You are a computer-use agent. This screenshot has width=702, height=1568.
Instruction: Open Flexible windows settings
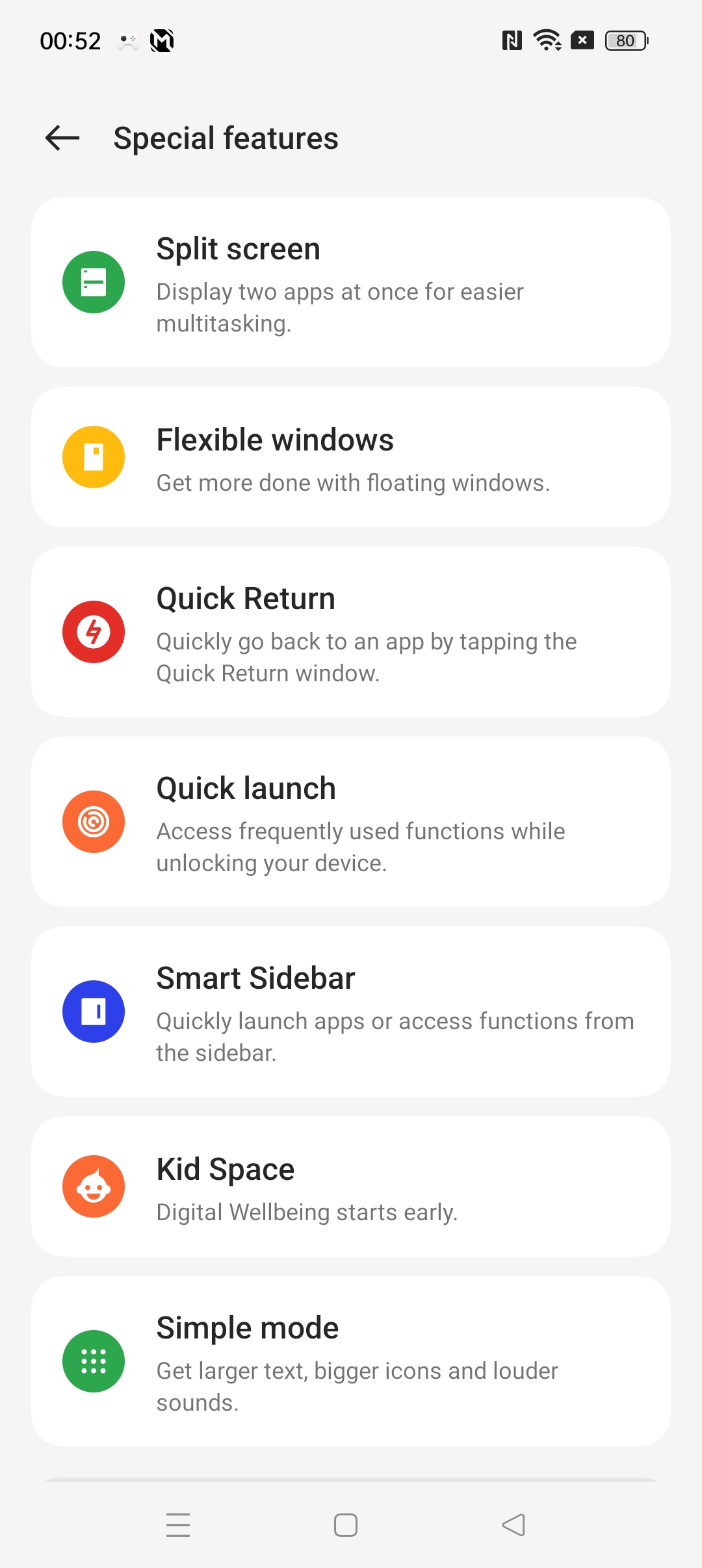click(351, 457)
